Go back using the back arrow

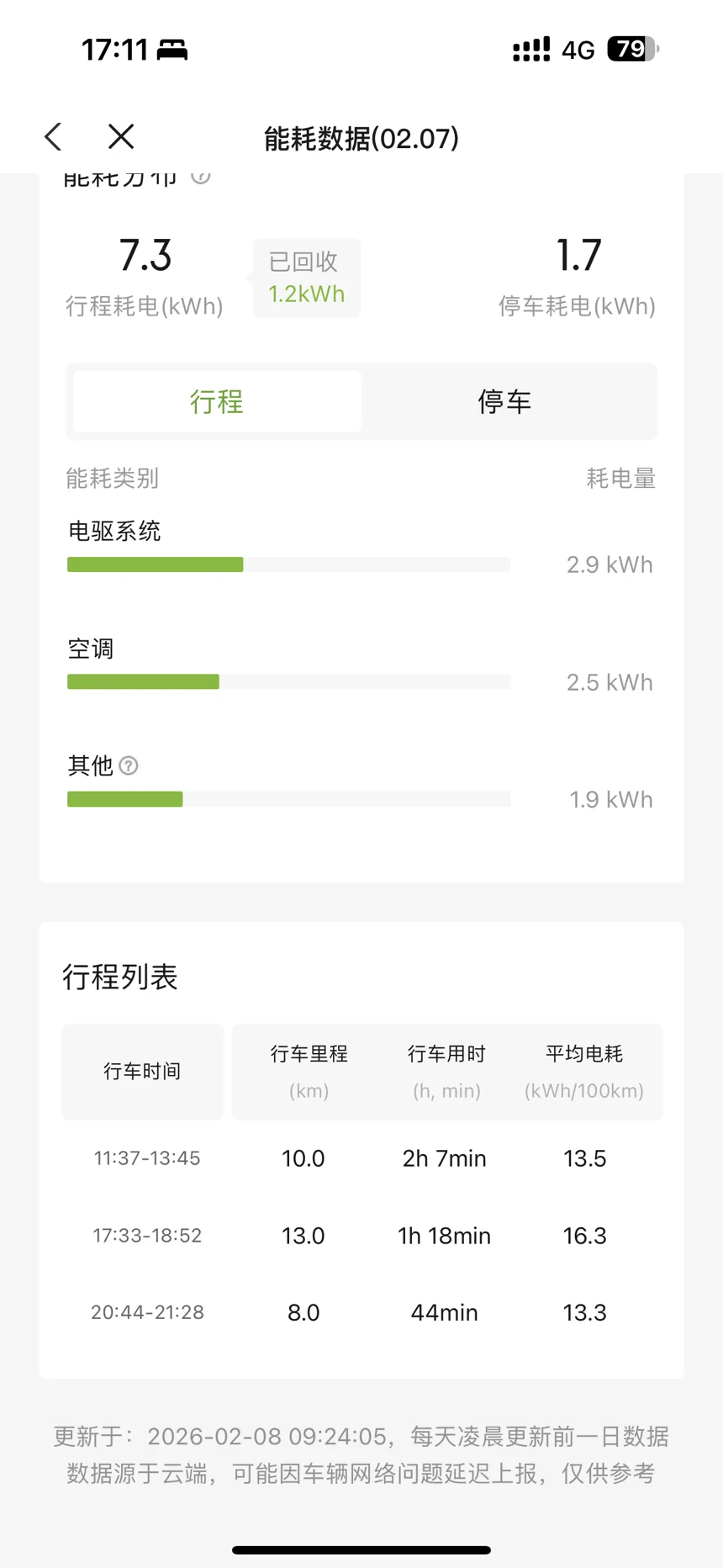54,137
